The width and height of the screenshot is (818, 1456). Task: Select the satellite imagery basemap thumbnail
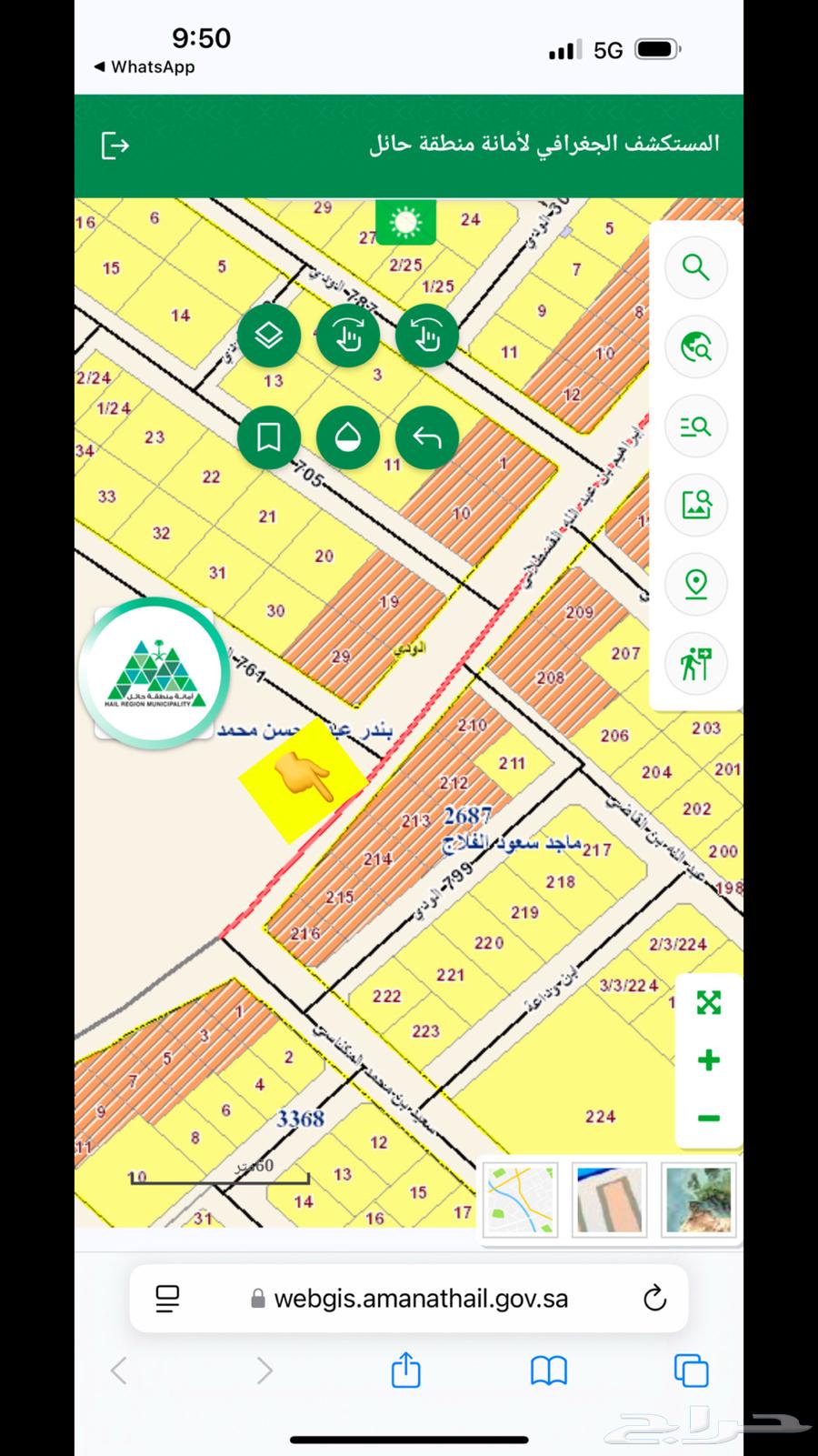[698, 1199]
